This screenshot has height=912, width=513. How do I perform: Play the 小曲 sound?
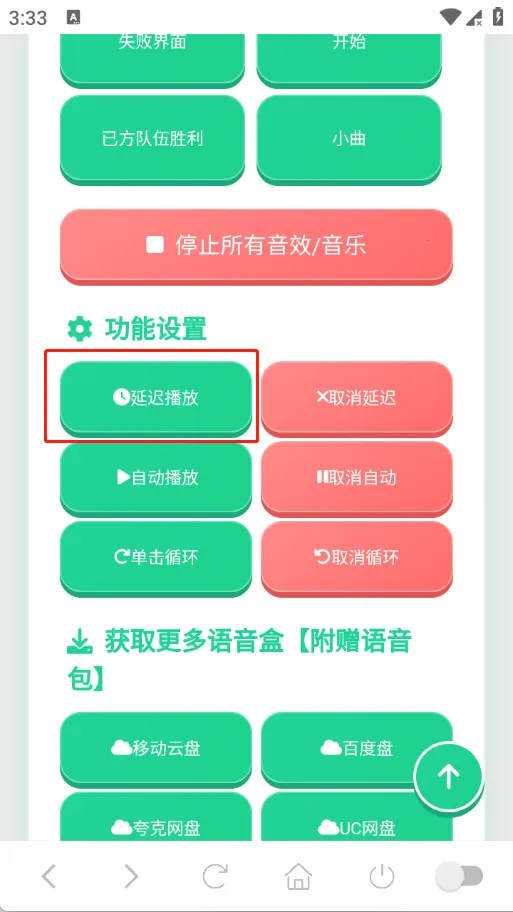click(x=349, y=139)
